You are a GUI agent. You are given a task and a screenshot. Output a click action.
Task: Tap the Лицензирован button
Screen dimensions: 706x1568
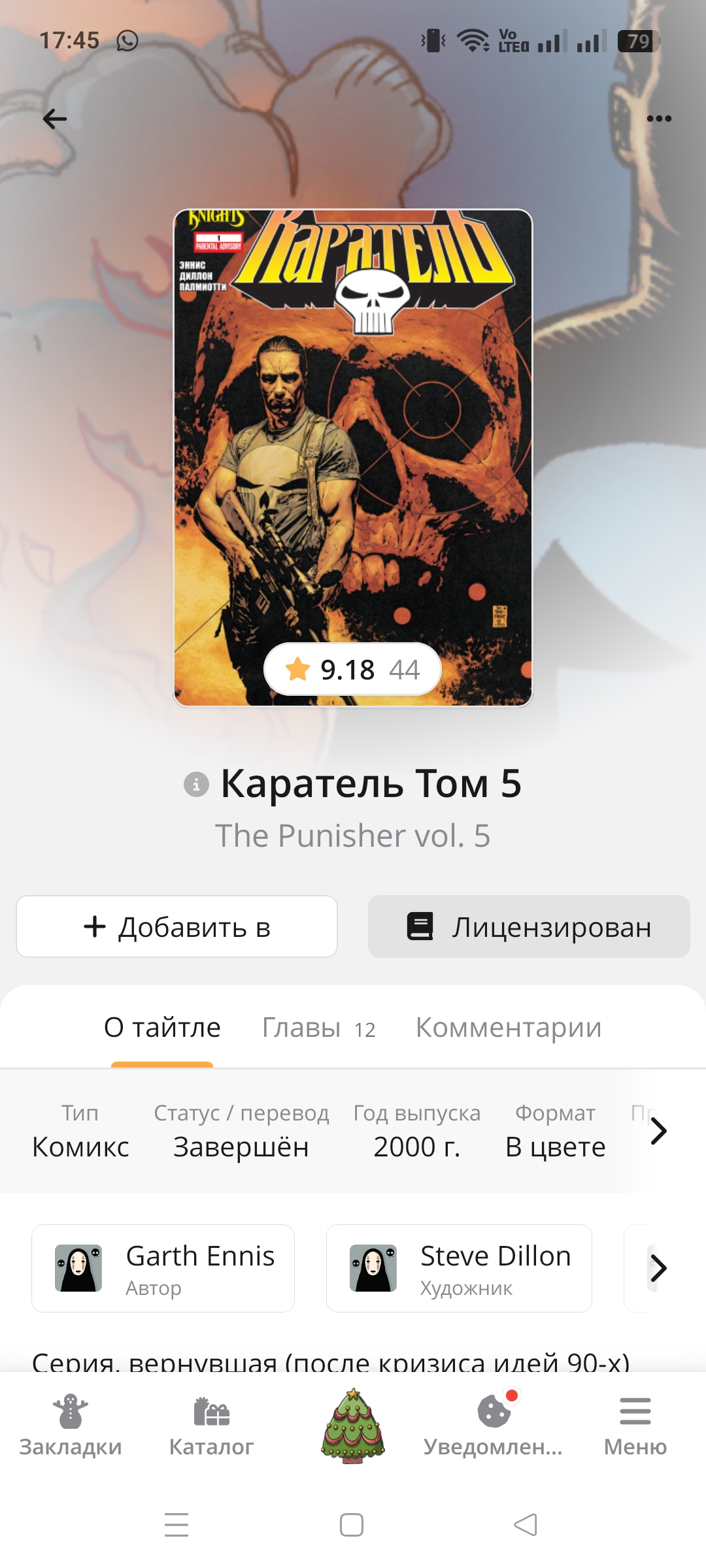[x=529, y=926]
